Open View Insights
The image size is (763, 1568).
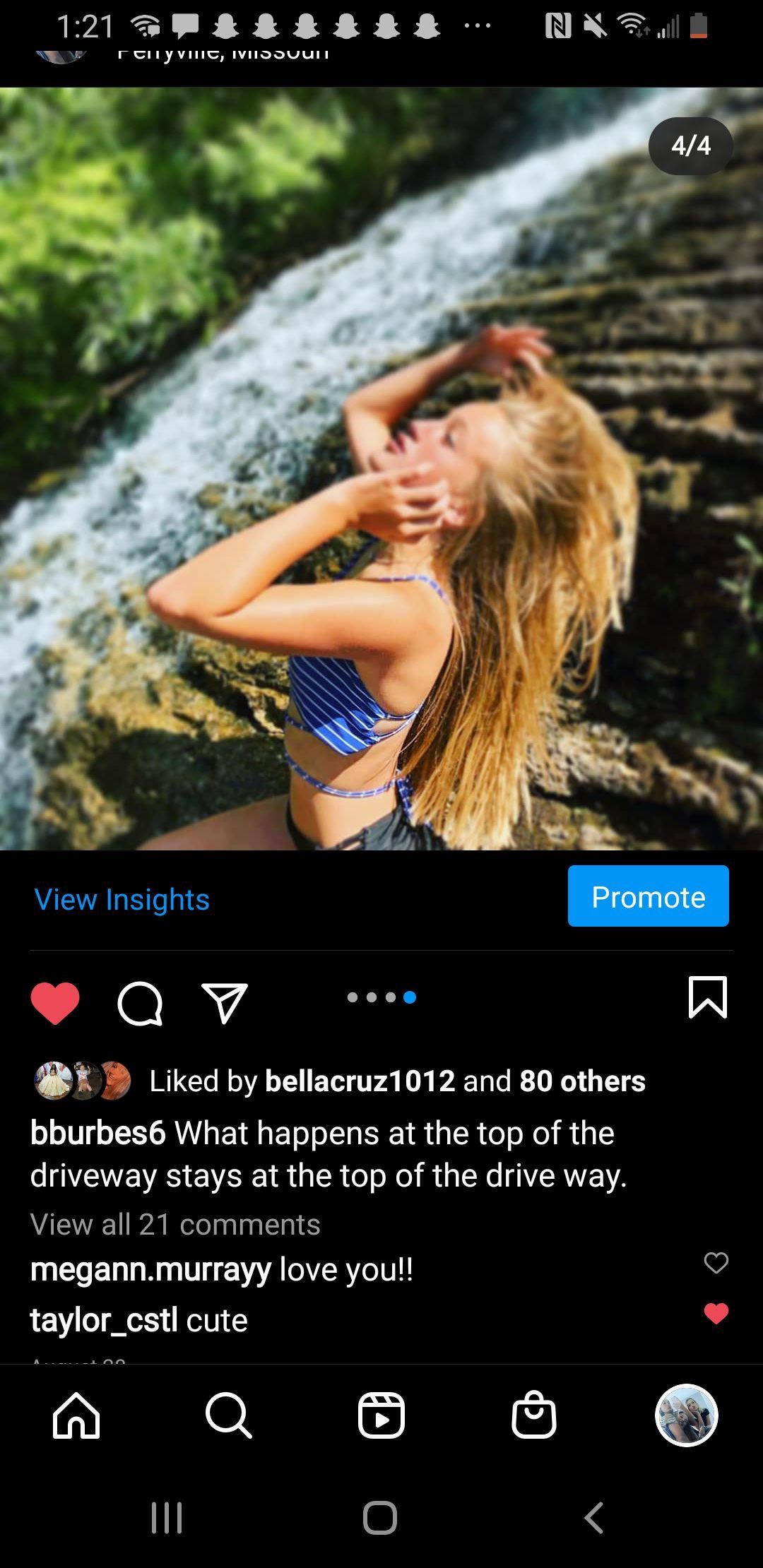pos(122,899)
